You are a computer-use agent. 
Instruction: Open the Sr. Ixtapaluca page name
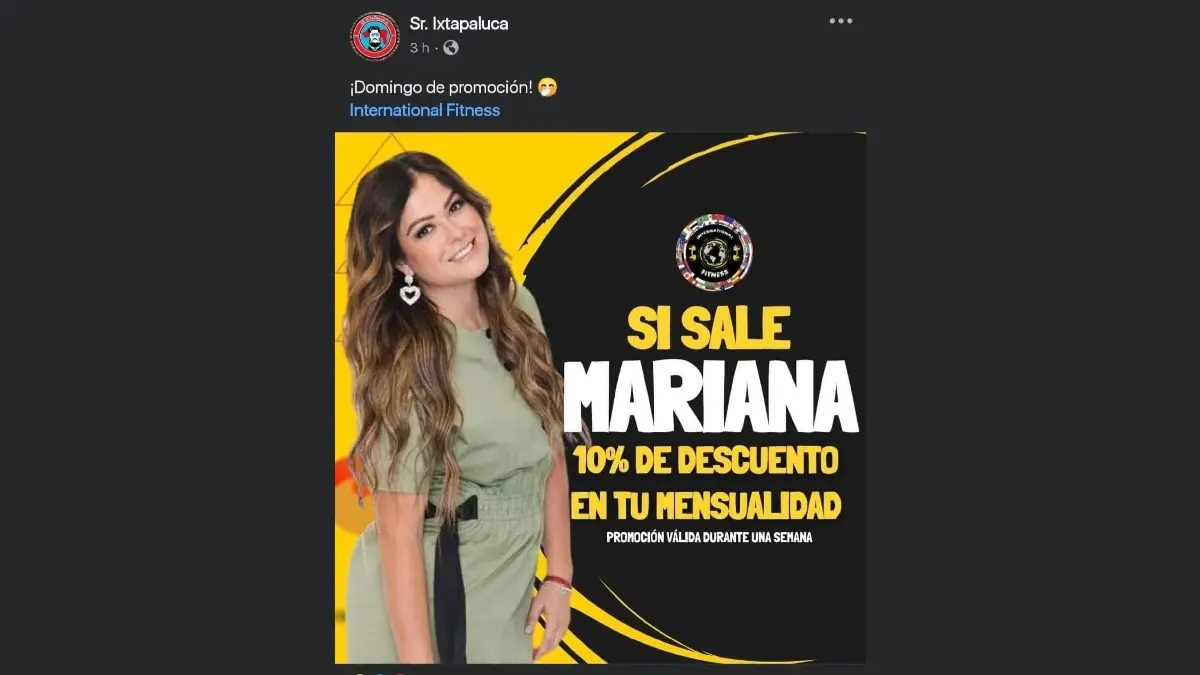click(x=458, y=24)
